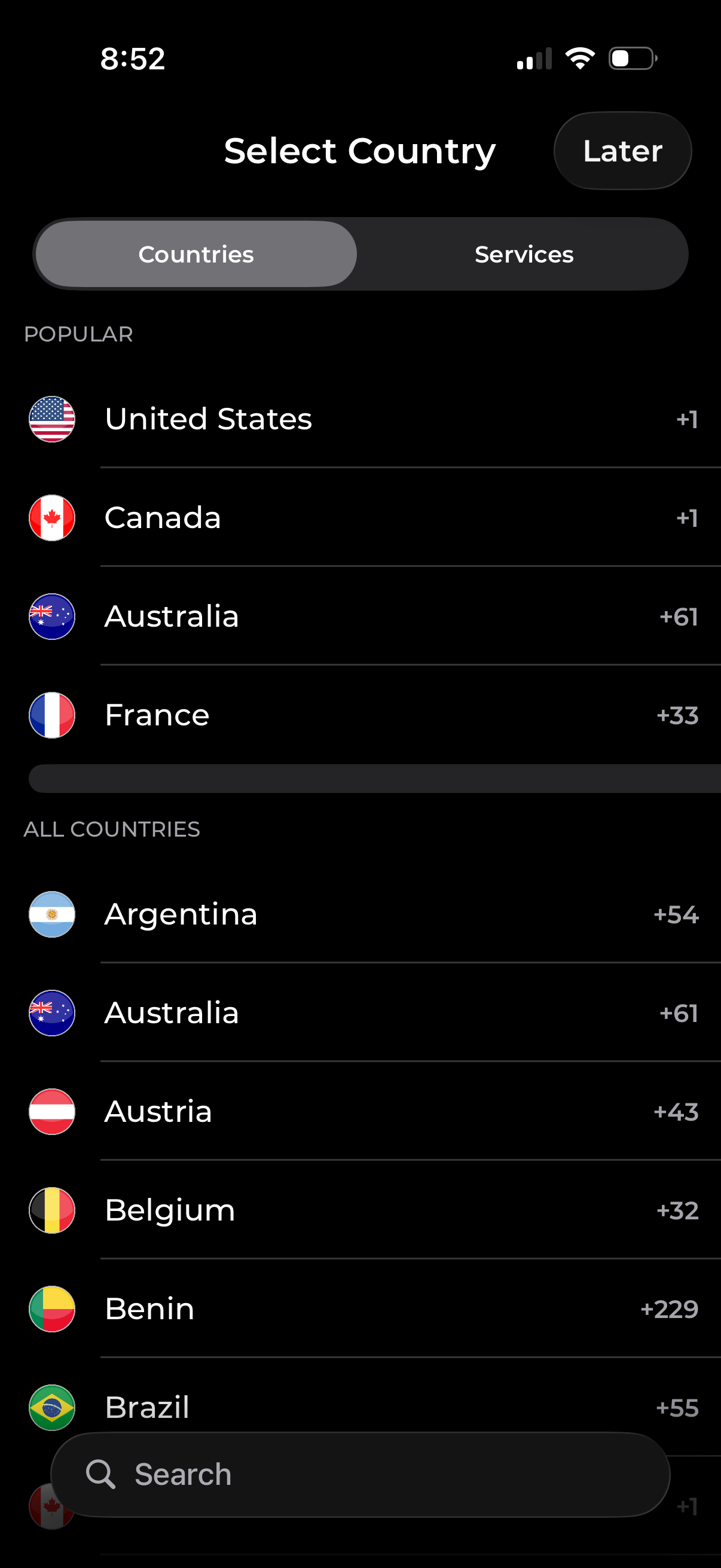Switch to the Countries tab
Viewport: 721px width, 1568px height.
pos(195,254)
